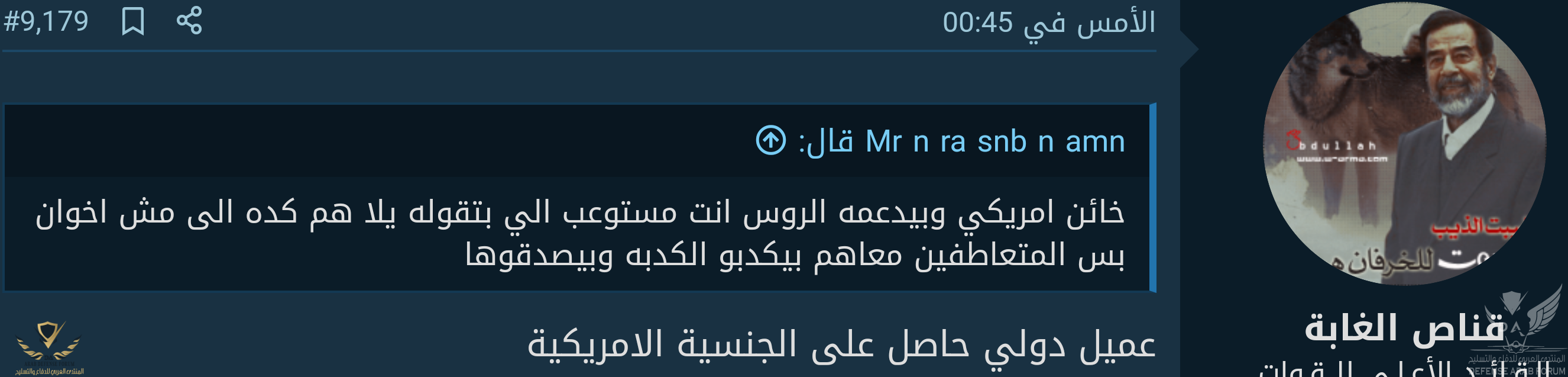1568x377 pixels.
Task: Share this forum post
Action: point(189,21)
